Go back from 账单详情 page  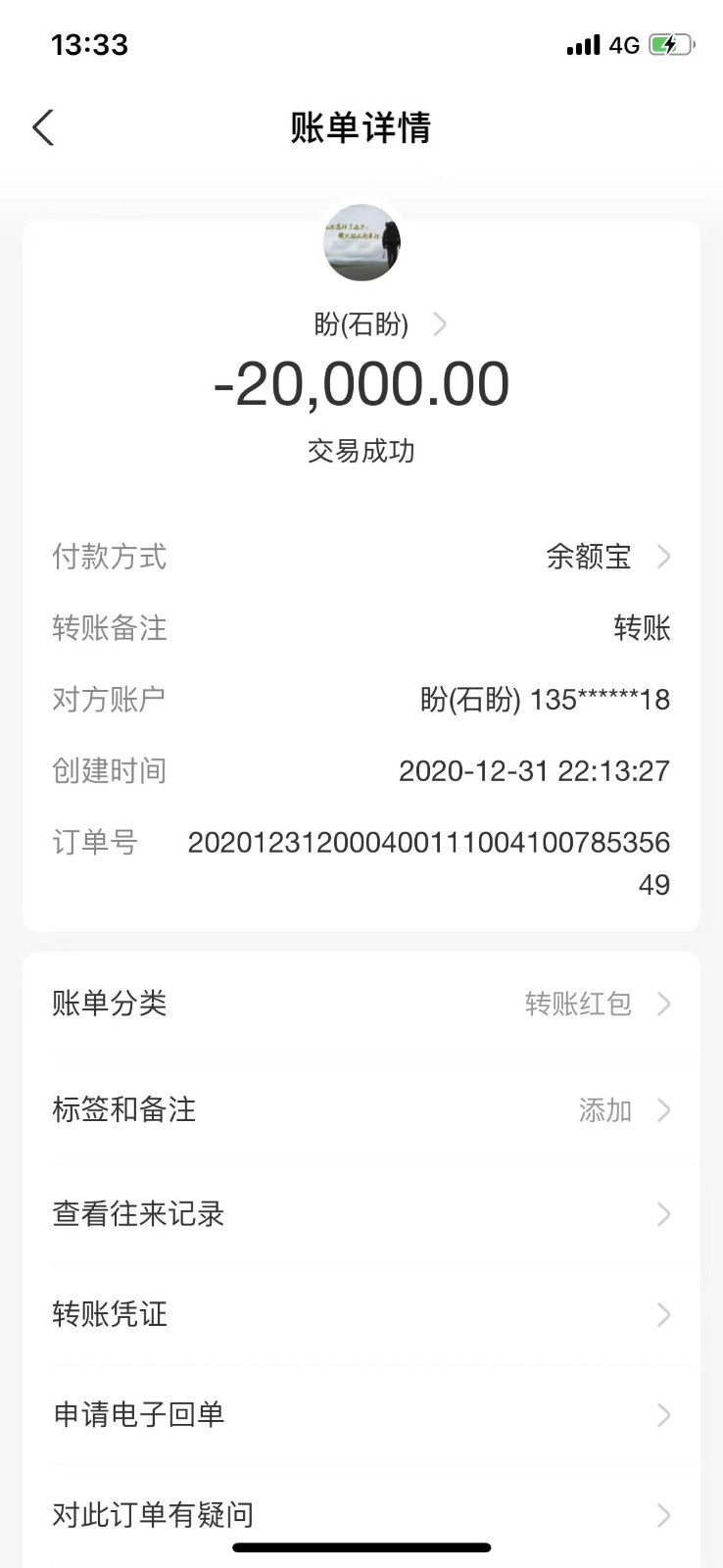(43, 128)
